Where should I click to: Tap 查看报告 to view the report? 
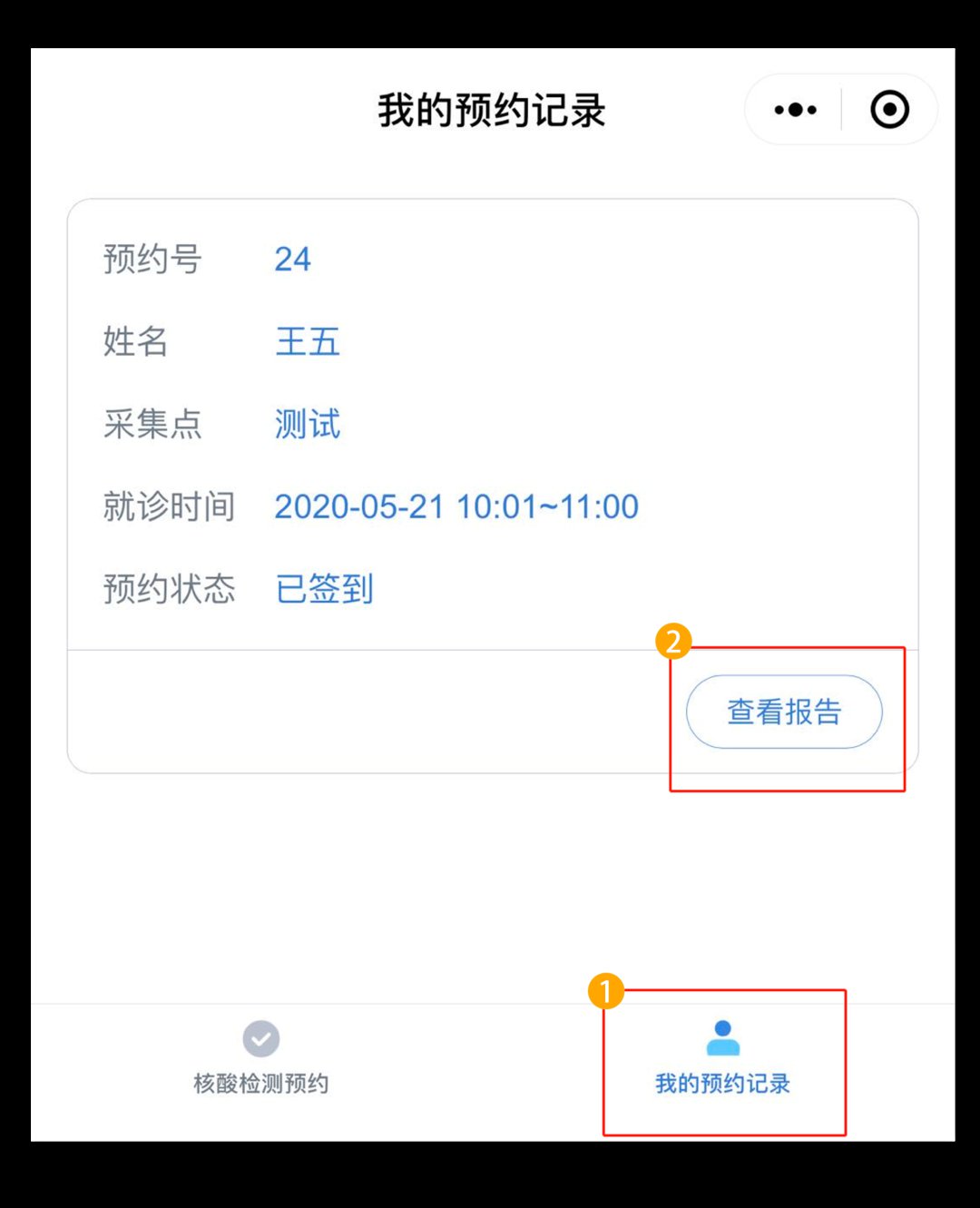[x=784, y=712]
